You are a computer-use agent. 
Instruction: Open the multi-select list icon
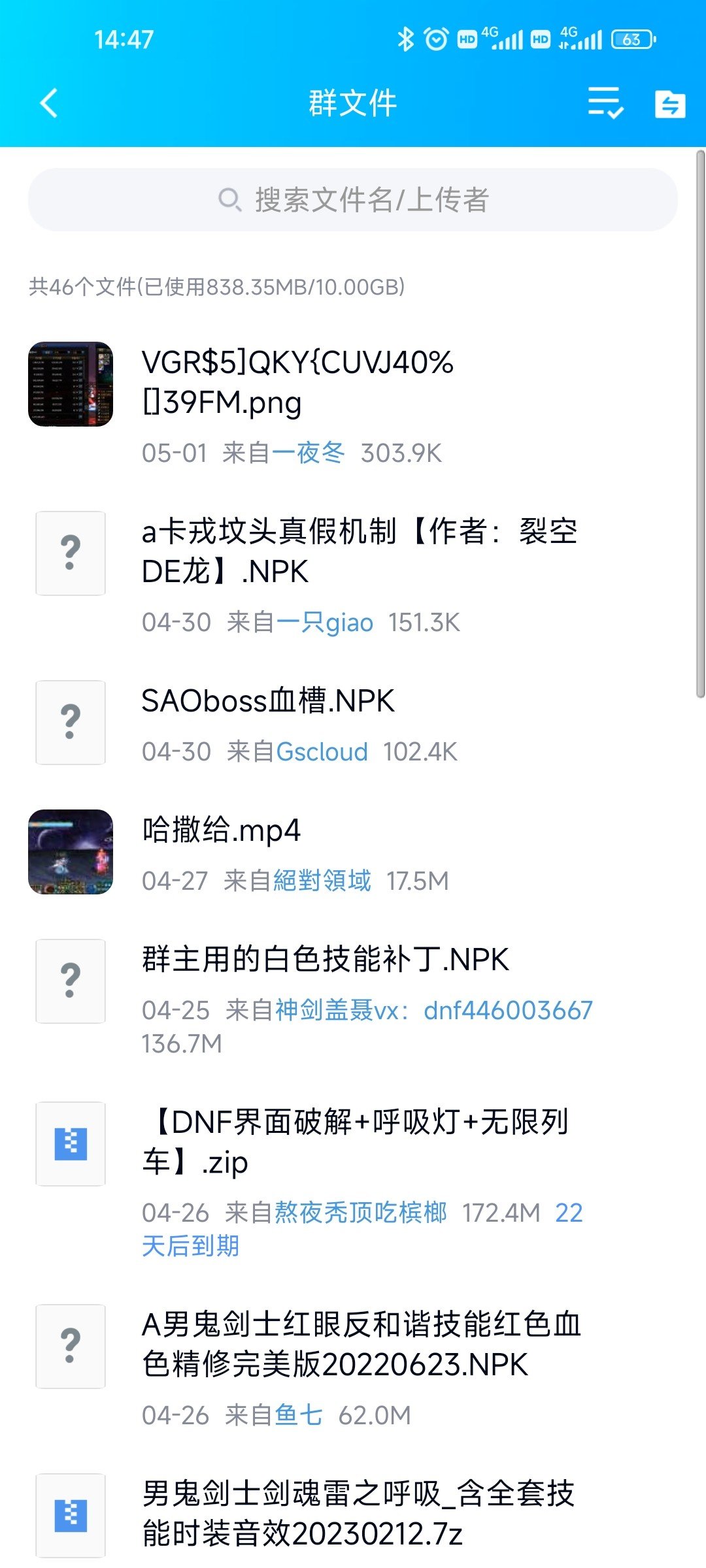point(605,103)
